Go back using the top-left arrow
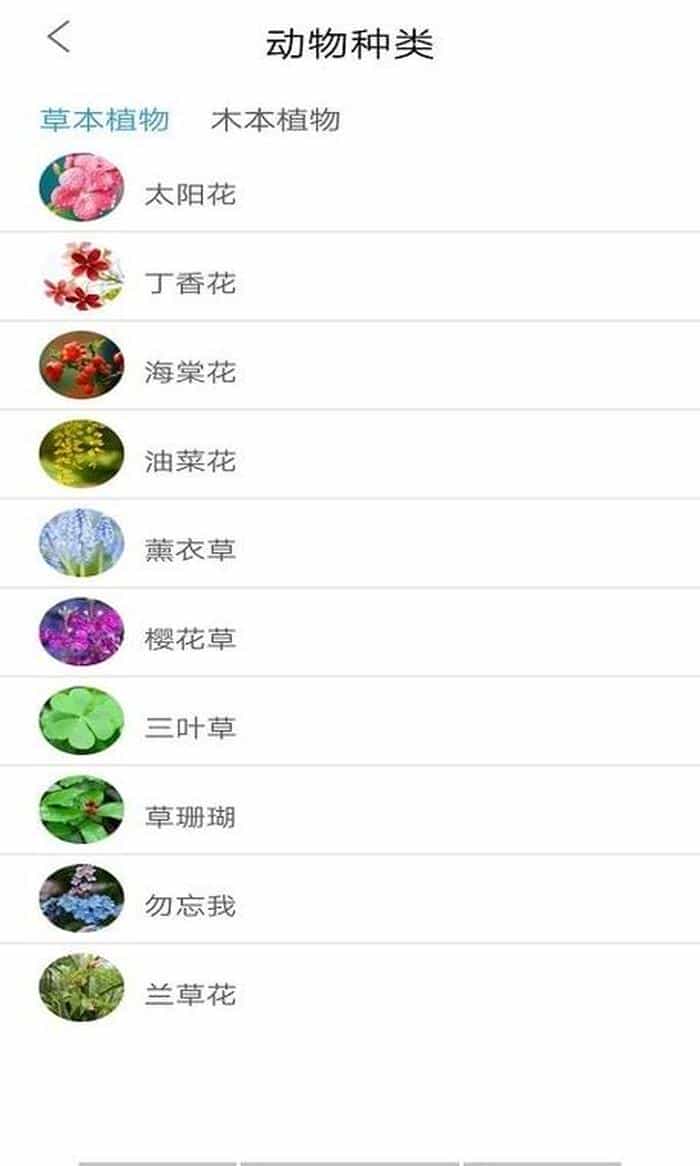Viewport: 700px width, 1166px height. tap(59, 38)
